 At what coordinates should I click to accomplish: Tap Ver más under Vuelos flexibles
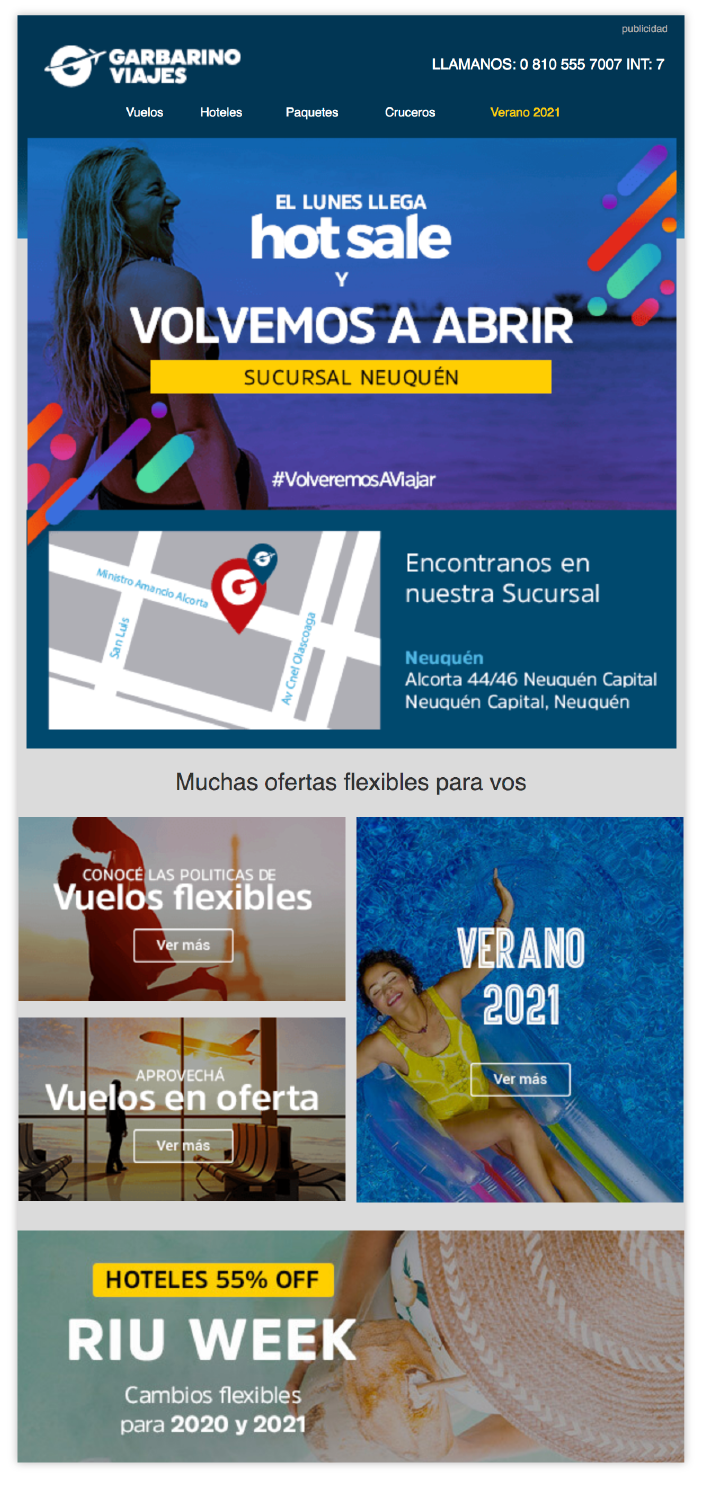pos(183,945)
